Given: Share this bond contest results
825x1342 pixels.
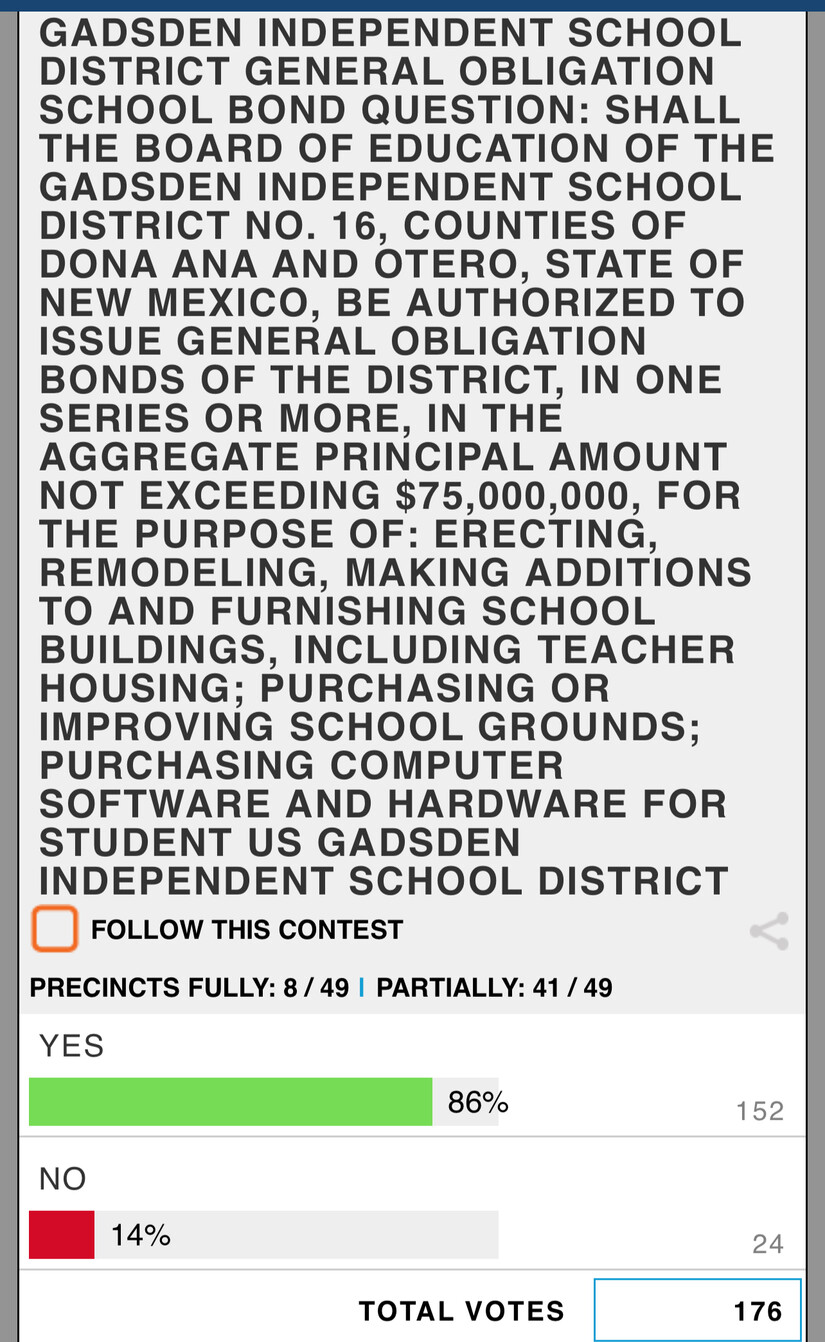Looking at the screenshot, I should pos(769,931).
